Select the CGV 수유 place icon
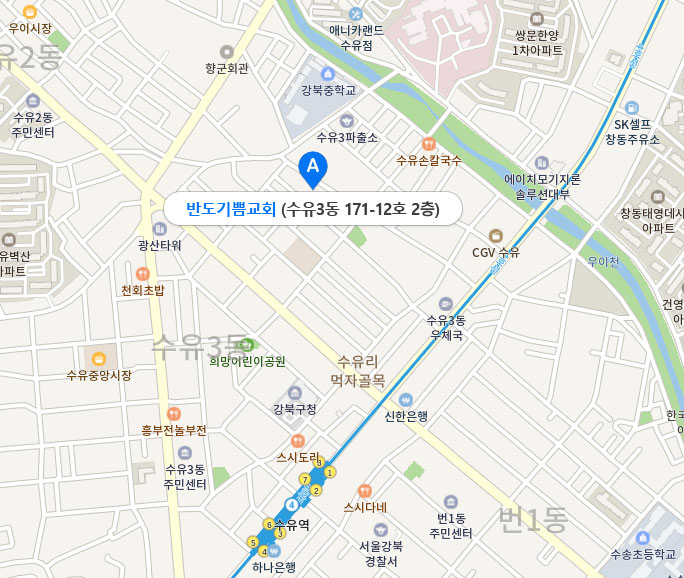Screen dimensions: 684x578 pos(496,235)
